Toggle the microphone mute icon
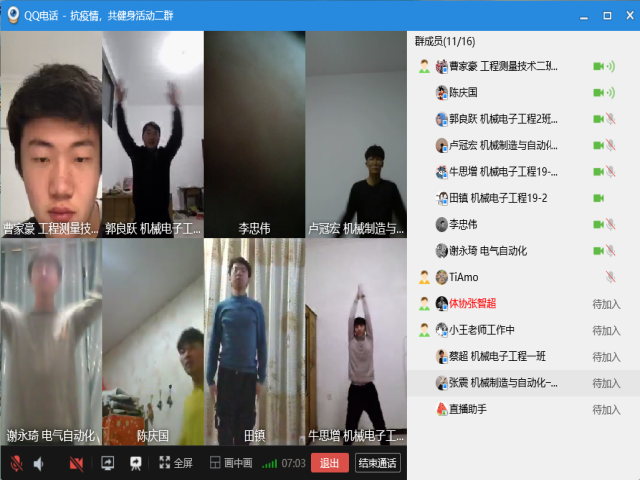 [17, 463]
